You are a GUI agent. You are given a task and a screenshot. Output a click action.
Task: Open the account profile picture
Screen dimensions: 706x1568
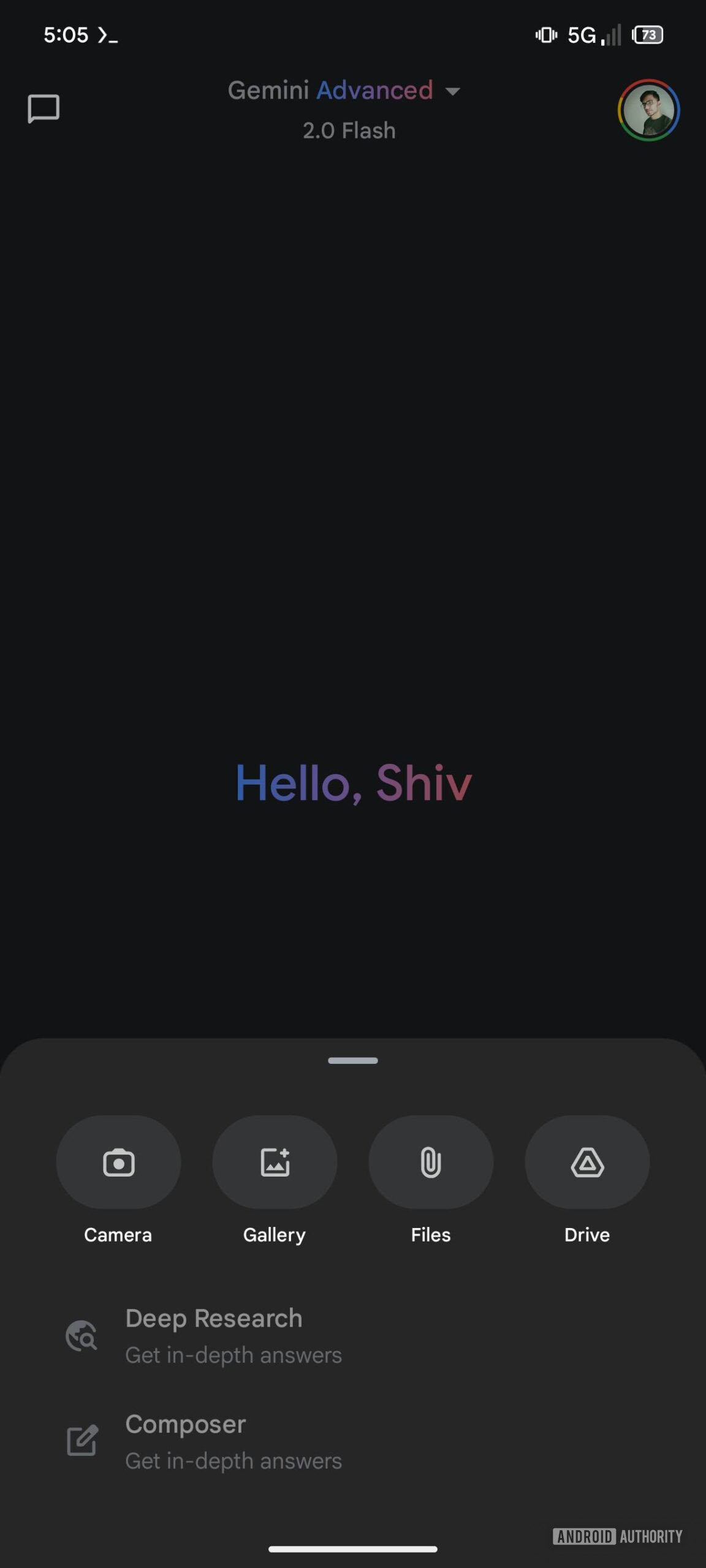[648, 110]
